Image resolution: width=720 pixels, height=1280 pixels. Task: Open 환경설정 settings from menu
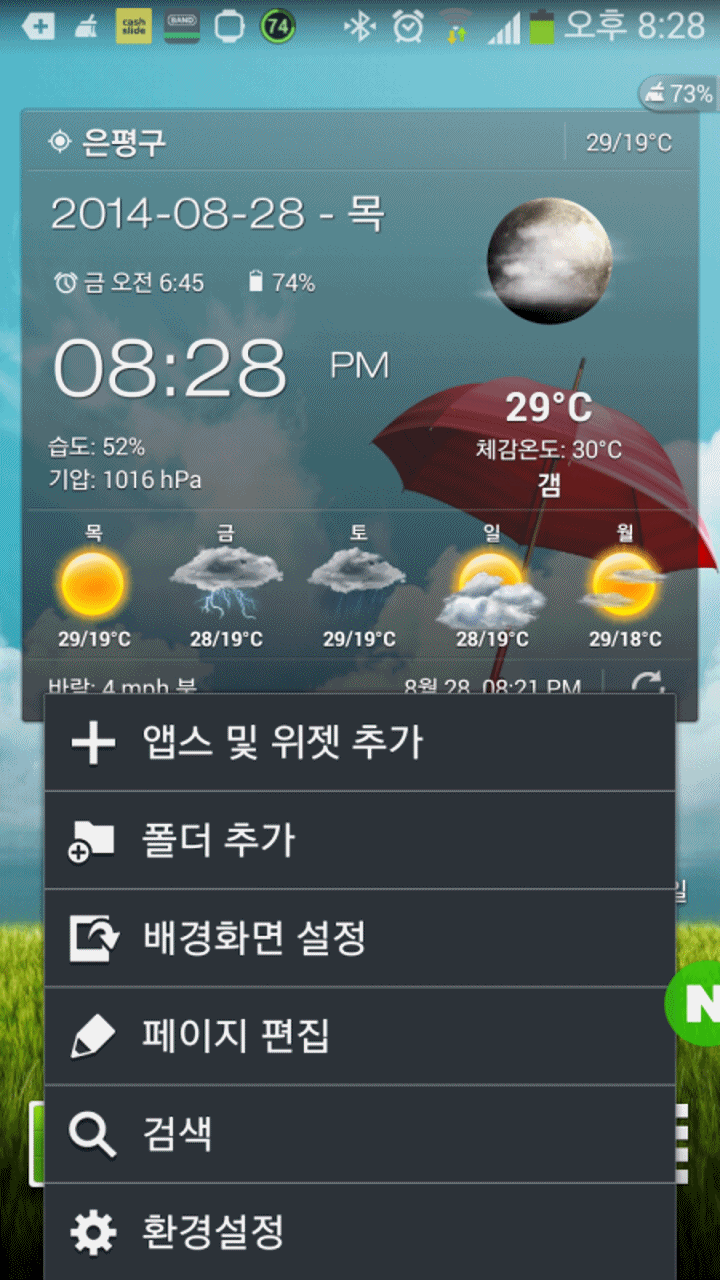click(x=360, y=1231)
